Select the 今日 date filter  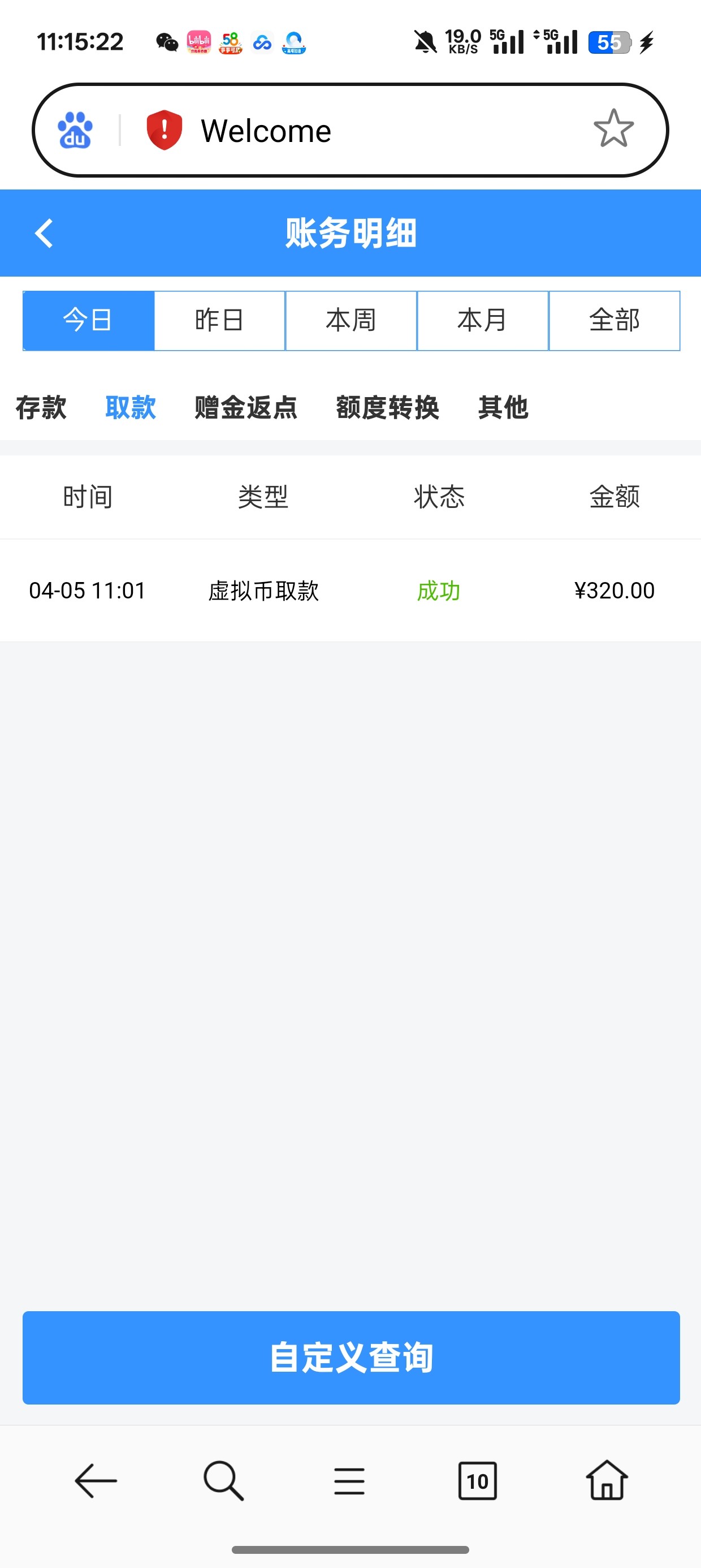pyautogui.click(x=88, y=321)
